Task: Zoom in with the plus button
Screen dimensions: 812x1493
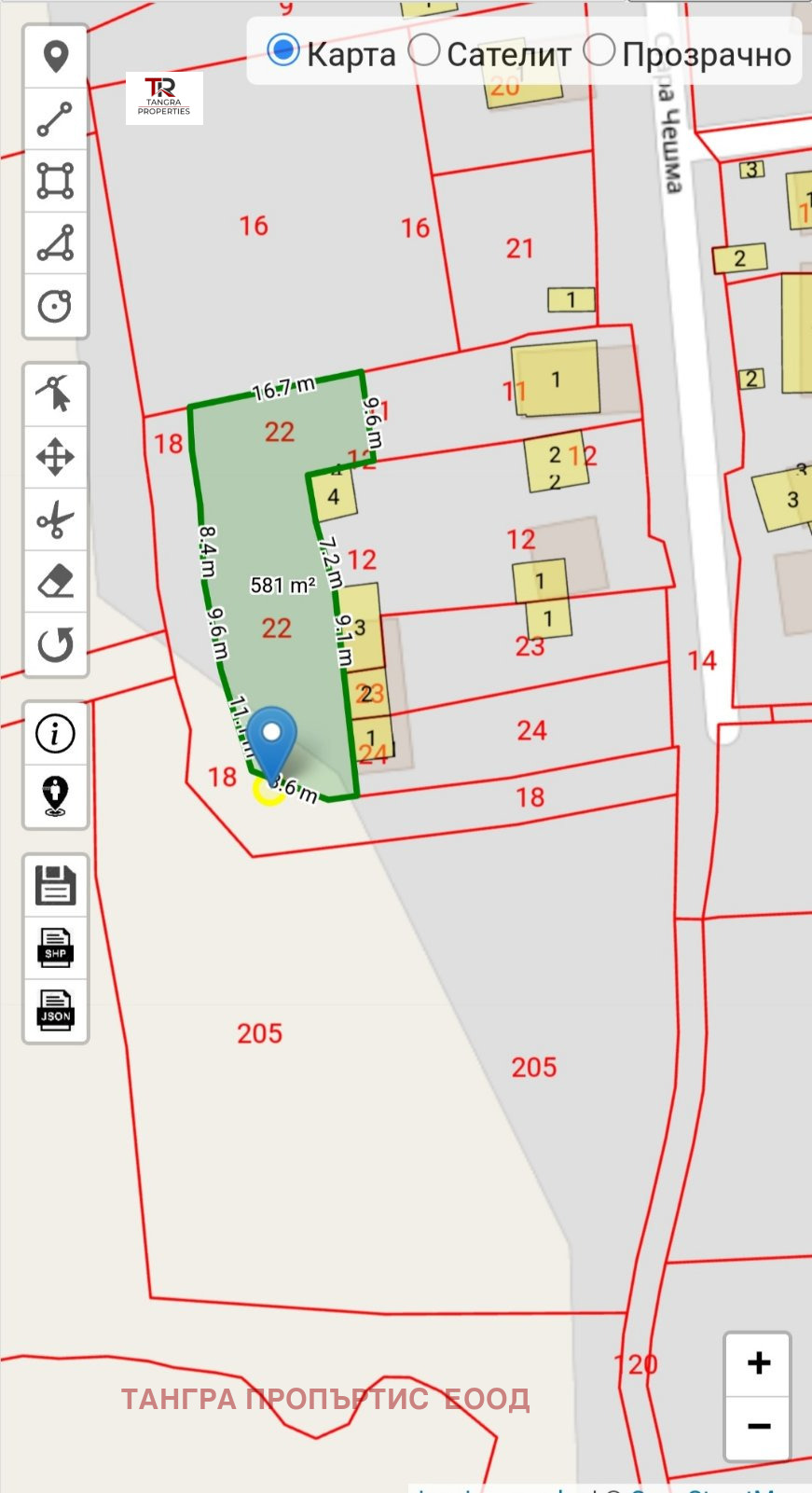Action: coord(758,1363)
